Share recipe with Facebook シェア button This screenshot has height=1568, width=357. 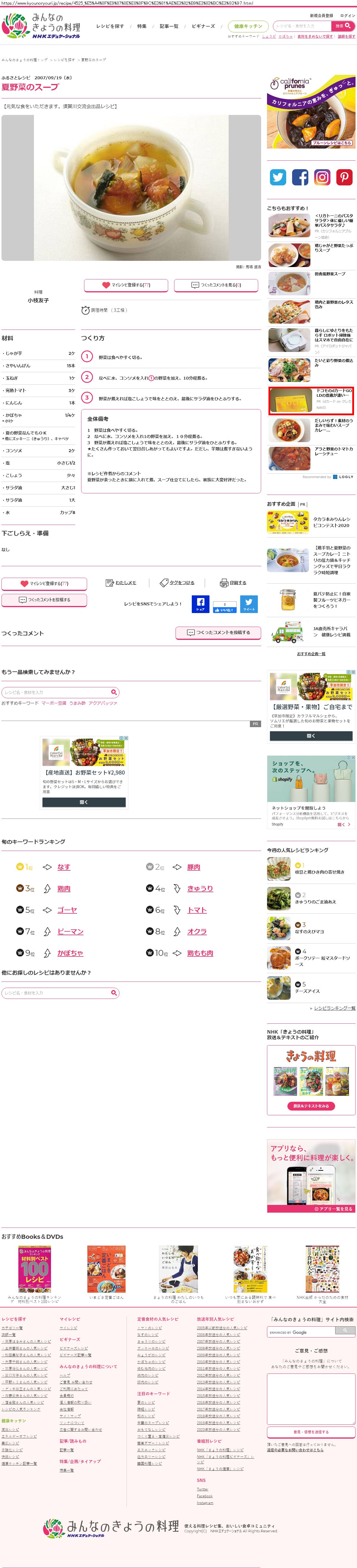pyautogui.click(x=200, y=604)
